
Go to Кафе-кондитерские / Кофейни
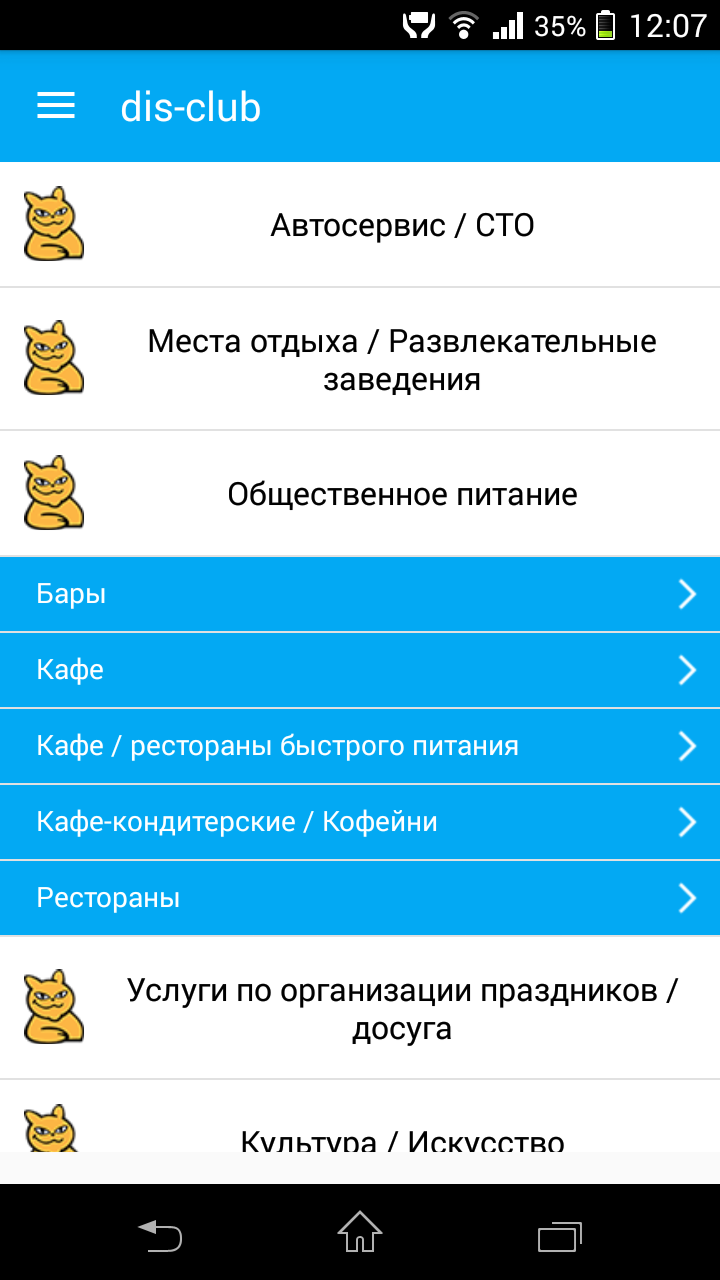click(360, 822)
